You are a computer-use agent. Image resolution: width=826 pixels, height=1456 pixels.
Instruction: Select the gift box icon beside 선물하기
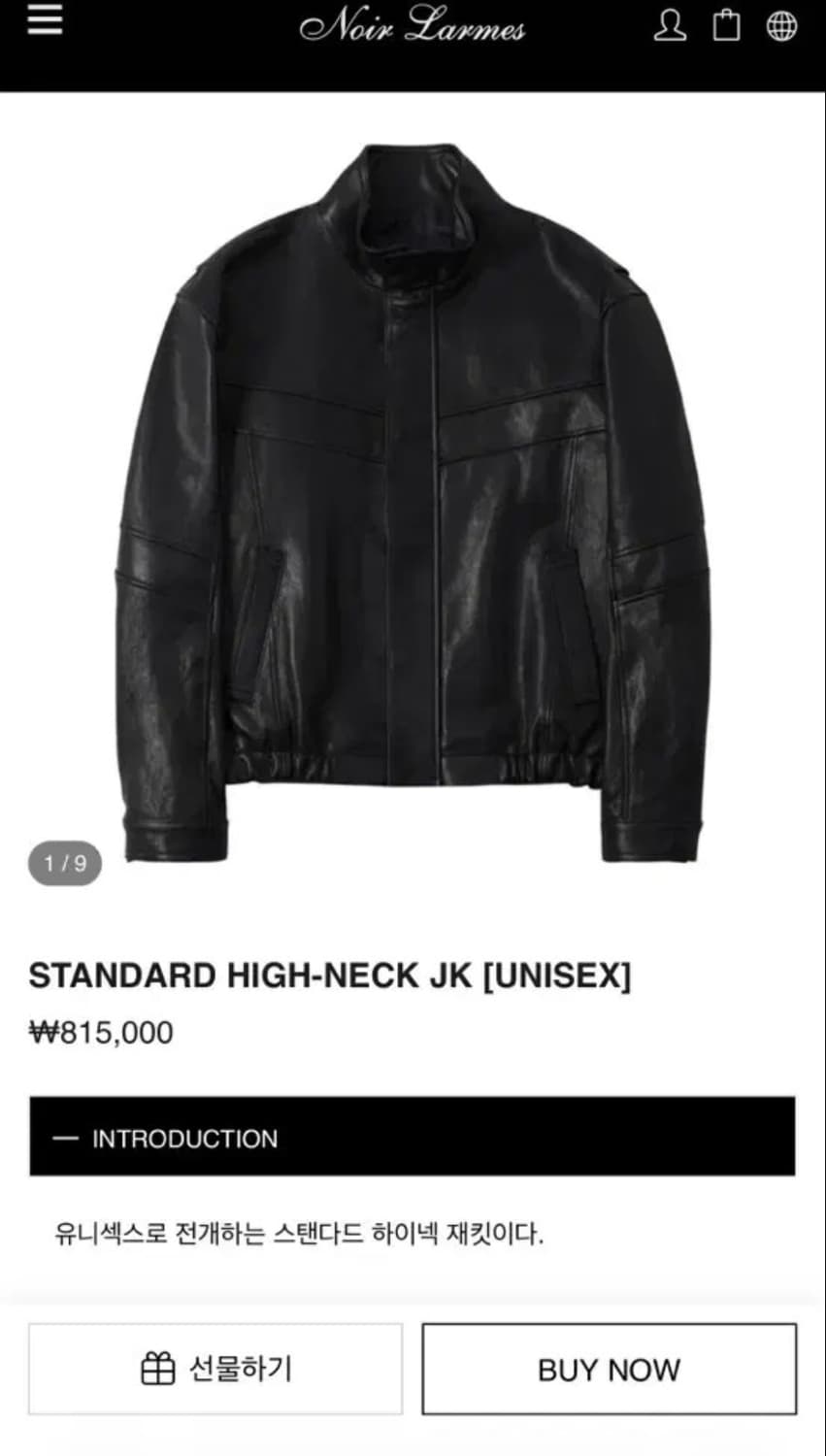[x=156, y=1370]
